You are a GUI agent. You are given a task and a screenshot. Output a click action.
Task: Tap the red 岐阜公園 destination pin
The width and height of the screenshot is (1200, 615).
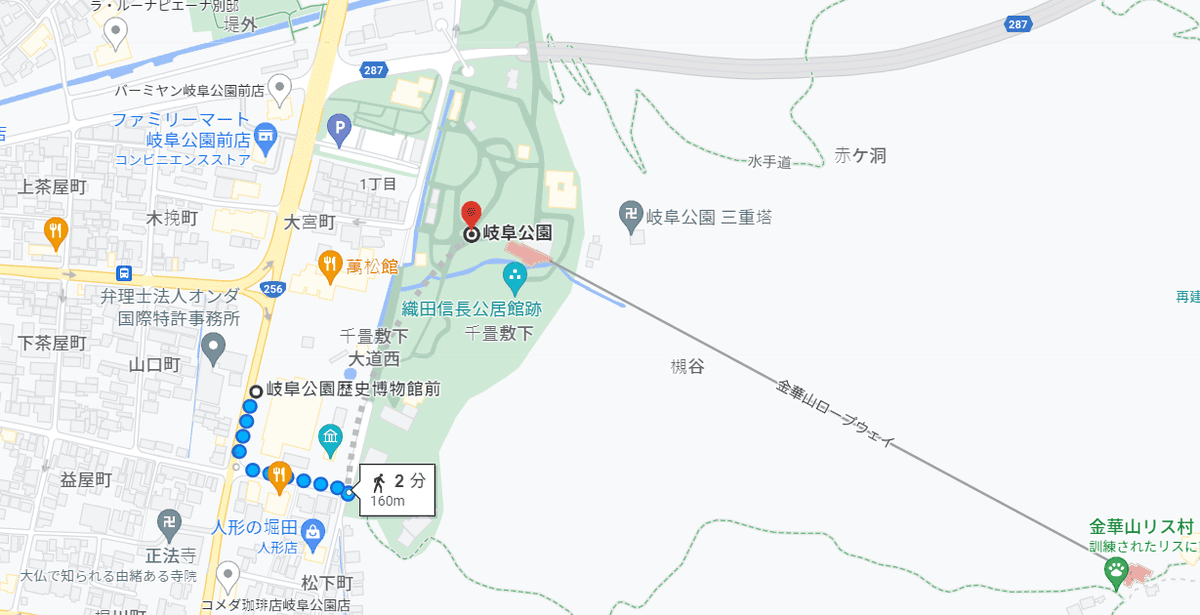tap(471, 215)
